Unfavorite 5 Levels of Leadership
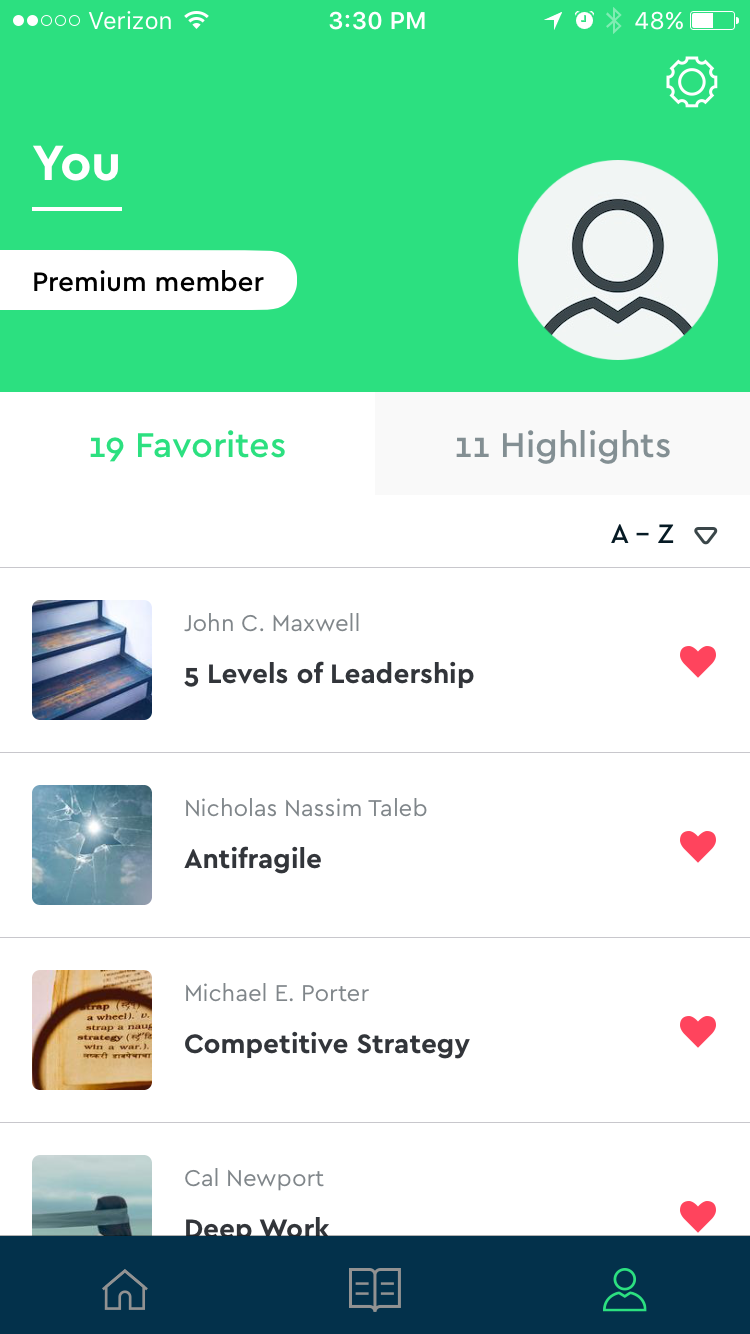 point(698,661)
